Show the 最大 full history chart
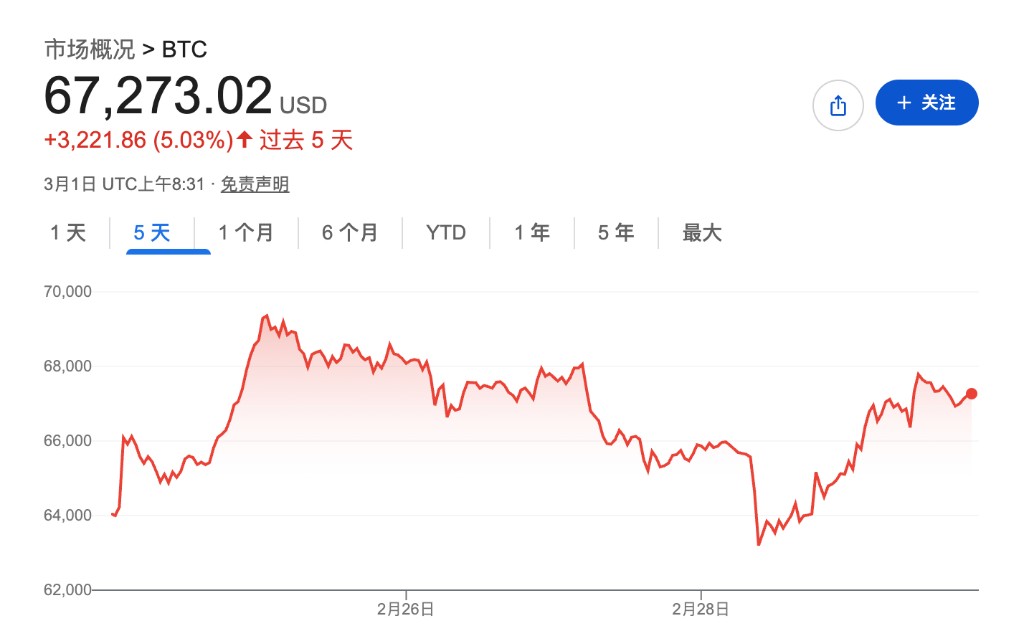Screen dimensions: 1024x636 click(702, 232)
